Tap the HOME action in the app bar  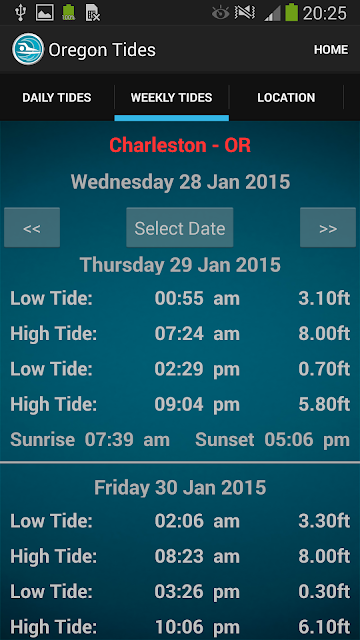pos(331,50)
